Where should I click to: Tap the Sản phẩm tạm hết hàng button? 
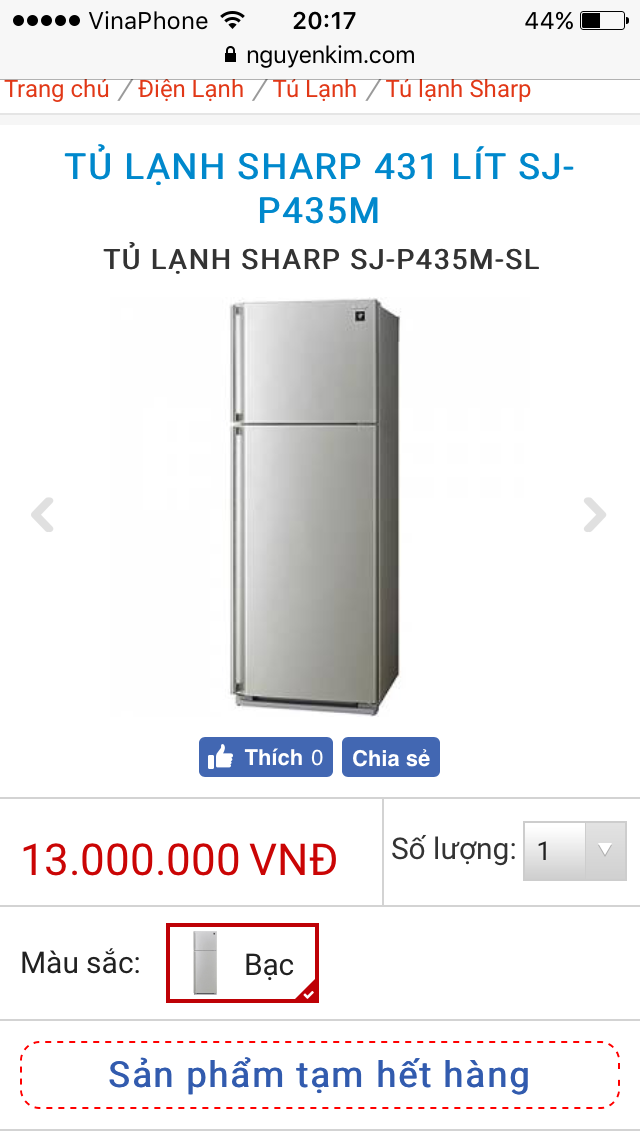pos(319,1075)
